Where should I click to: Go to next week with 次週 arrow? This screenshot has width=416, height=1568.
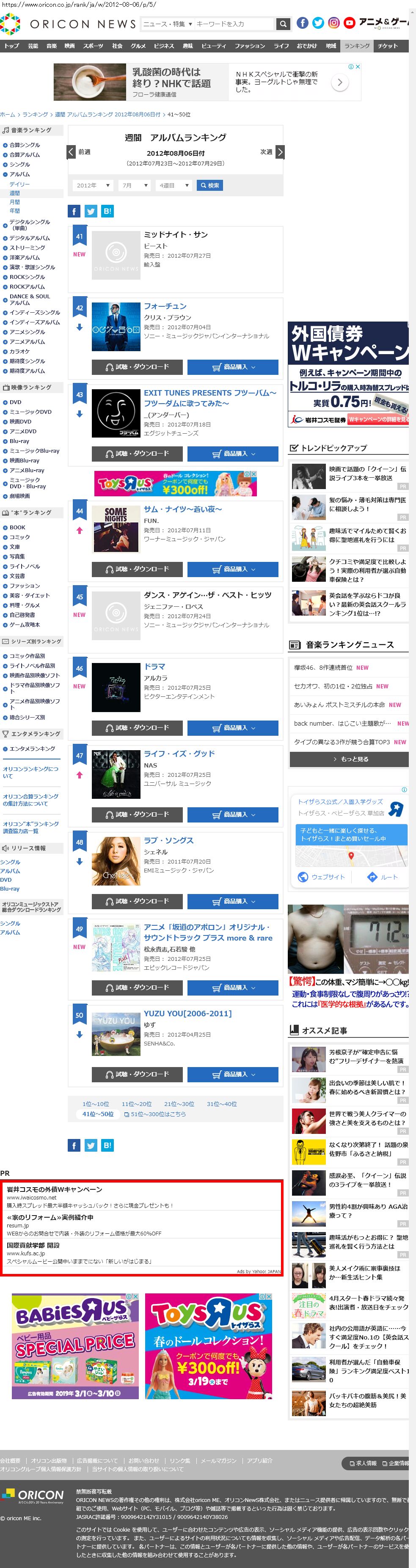pos(280,152)
